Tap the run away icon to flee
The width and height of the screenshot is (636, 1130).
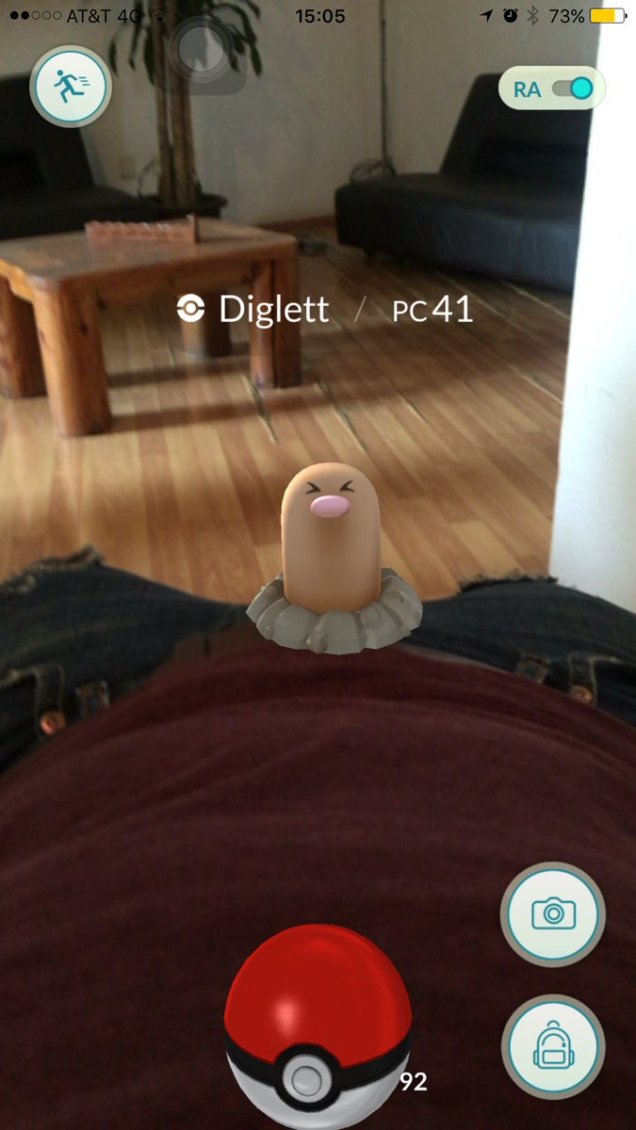pyautogui.click(x=70, y=87)
